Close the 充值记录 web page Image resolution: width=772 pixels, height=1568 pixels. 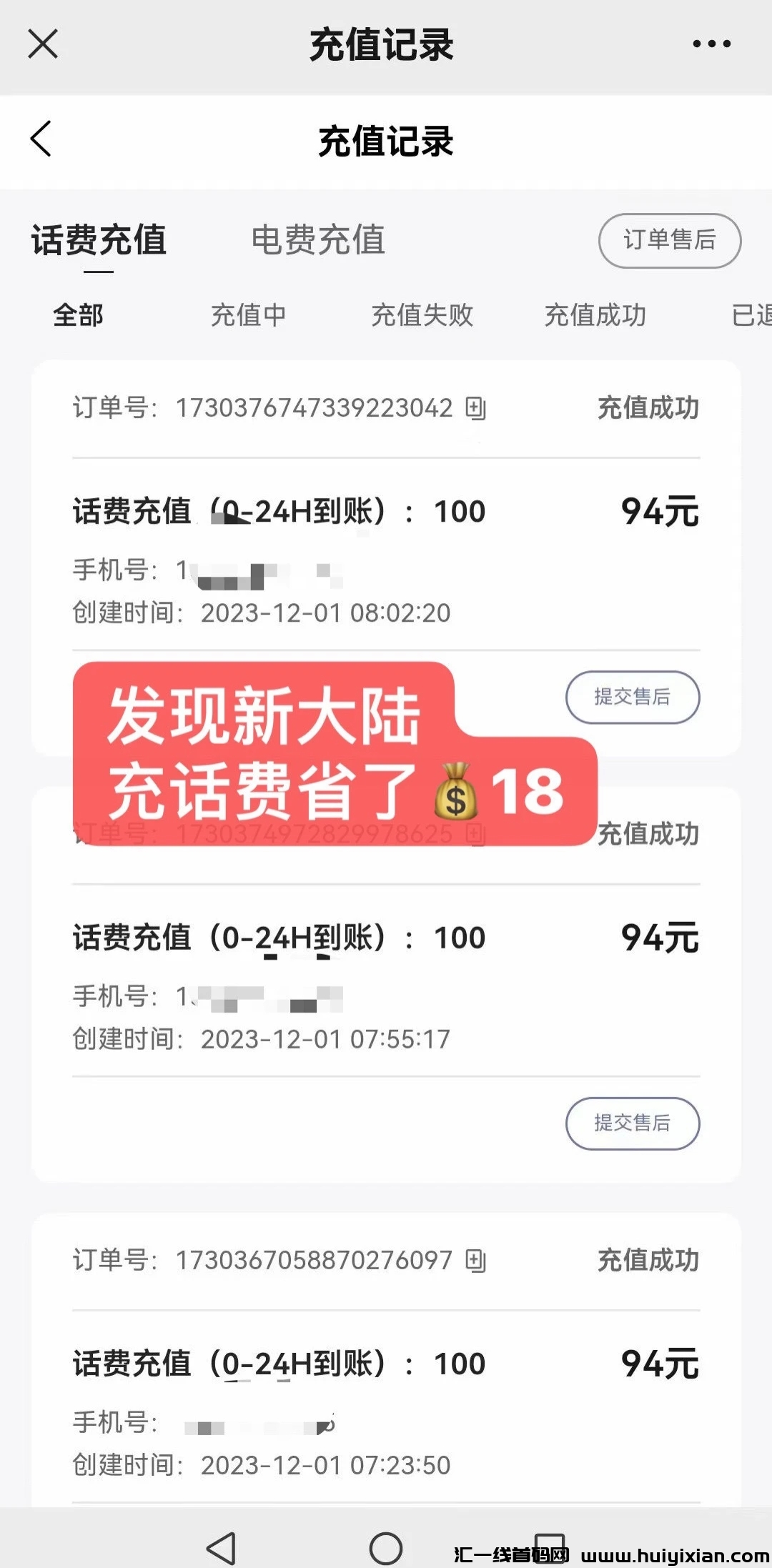[x=43, y=44]
